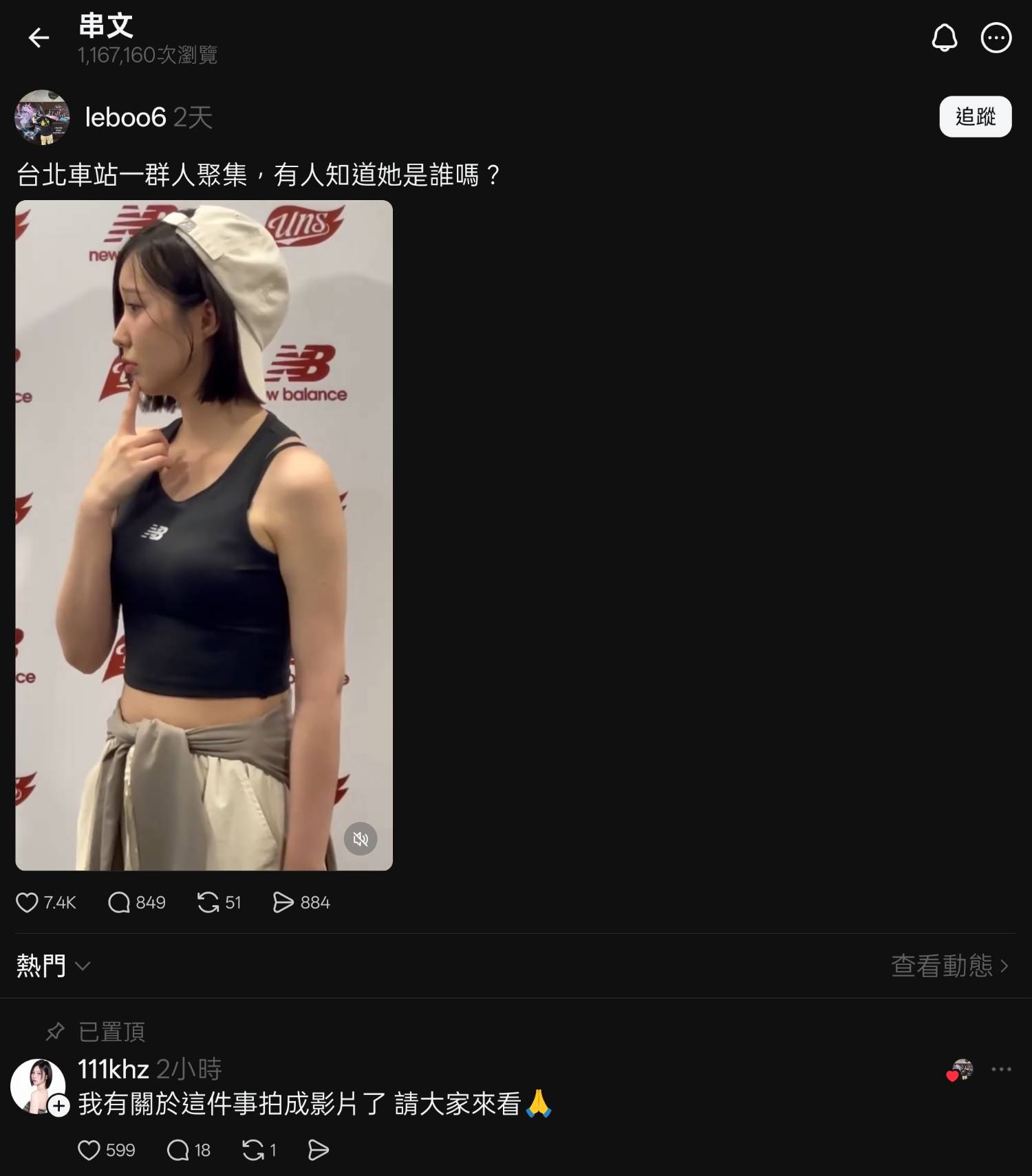This screenshot has width=1032, height=1176.
Task: Like 111khz's pinned reply
Action: (x=89, y=1150)
